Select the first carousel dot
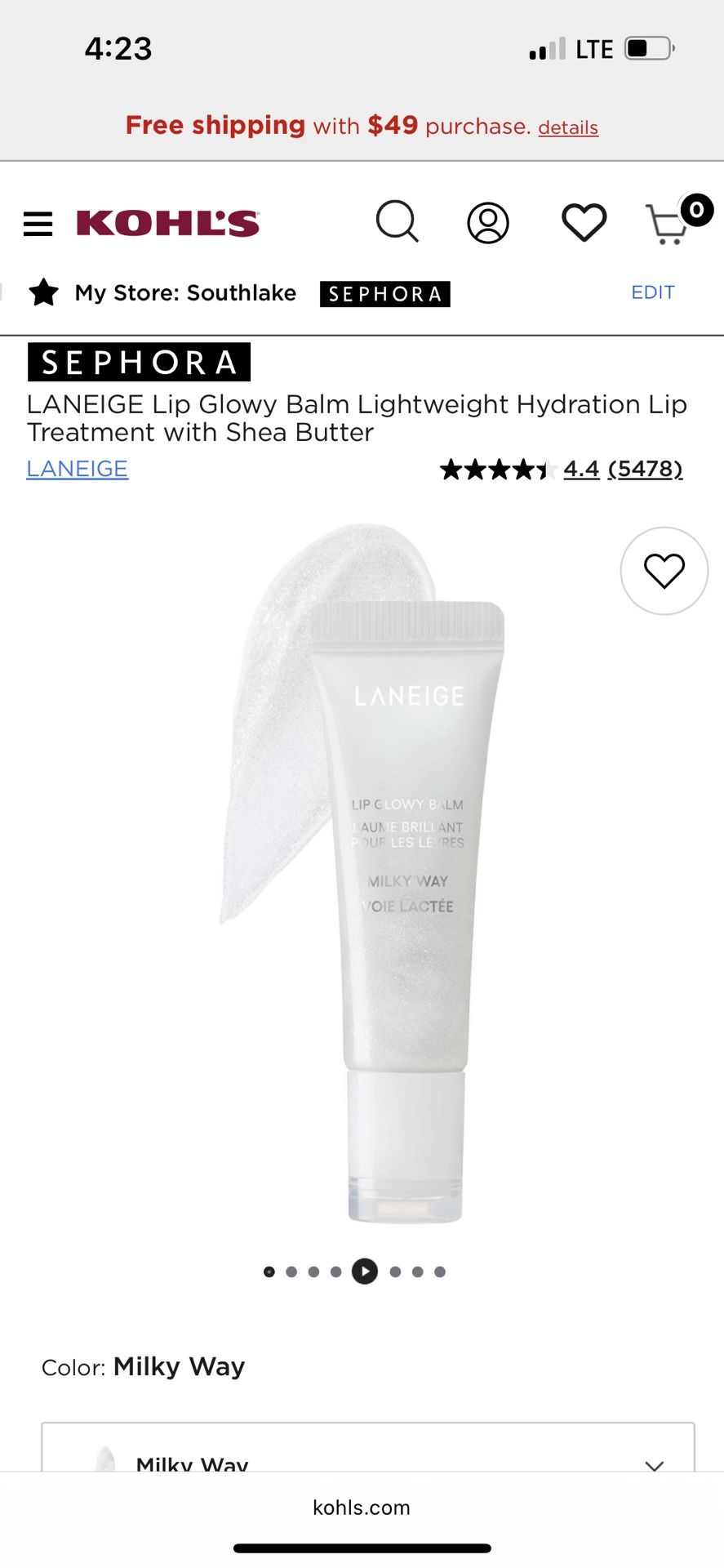Image resolution: width=724 pixels, height=1568 pixels. (x=269, y=1272)
